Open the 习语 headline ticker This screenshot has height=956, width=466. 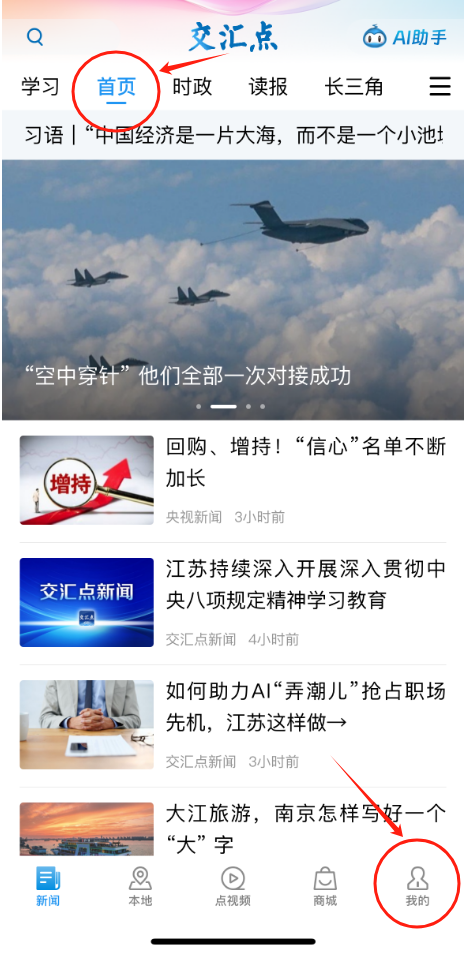pyautogui.click(x=233, y=135)
